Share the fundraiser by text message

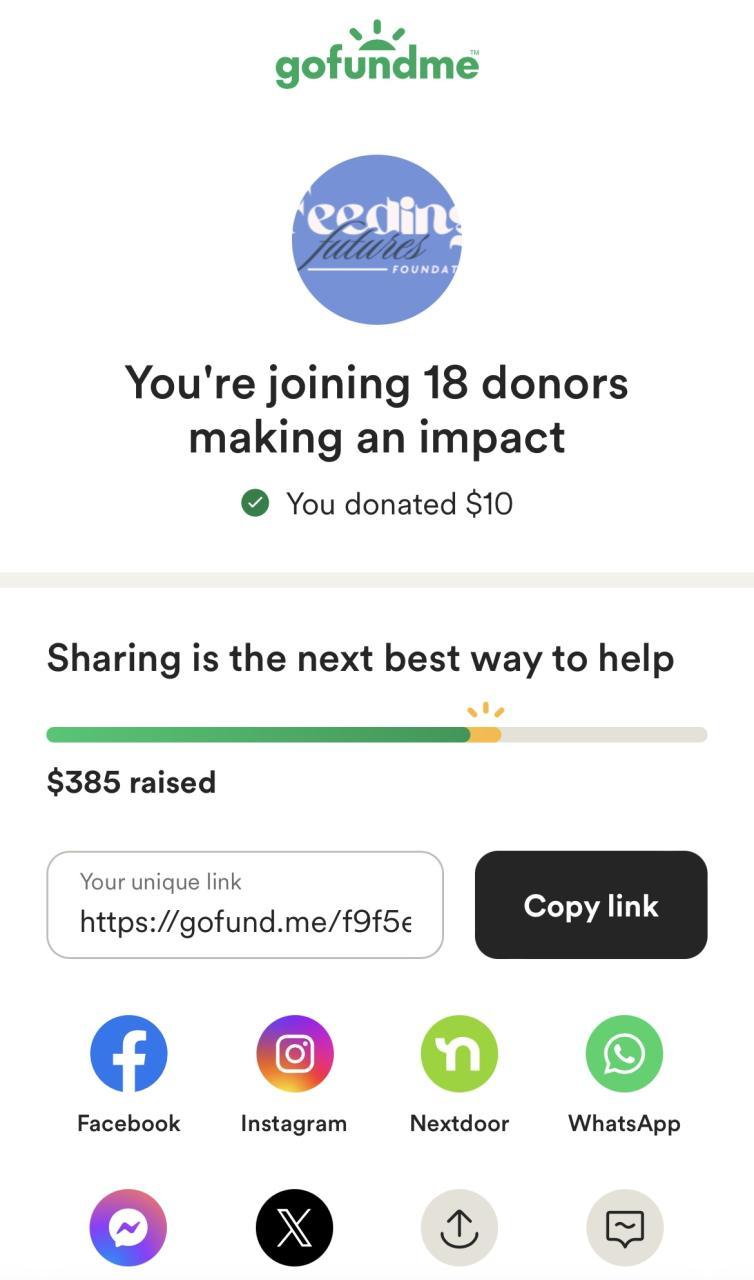point(624,1227)
